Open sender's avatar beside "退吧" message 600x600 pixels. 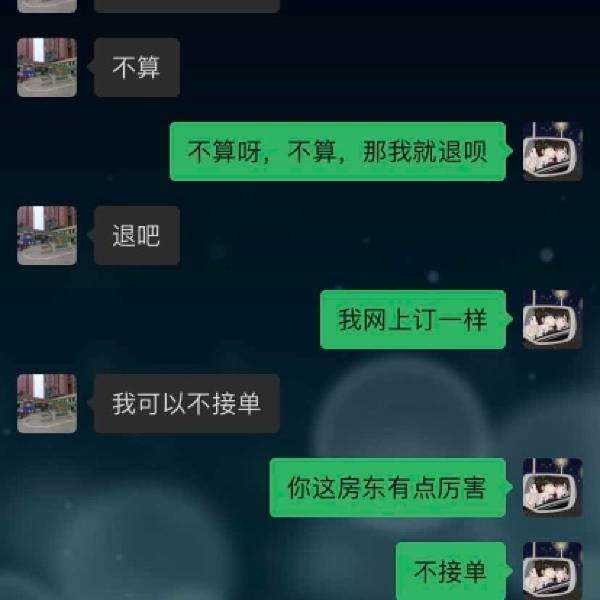tap(47, 235)
